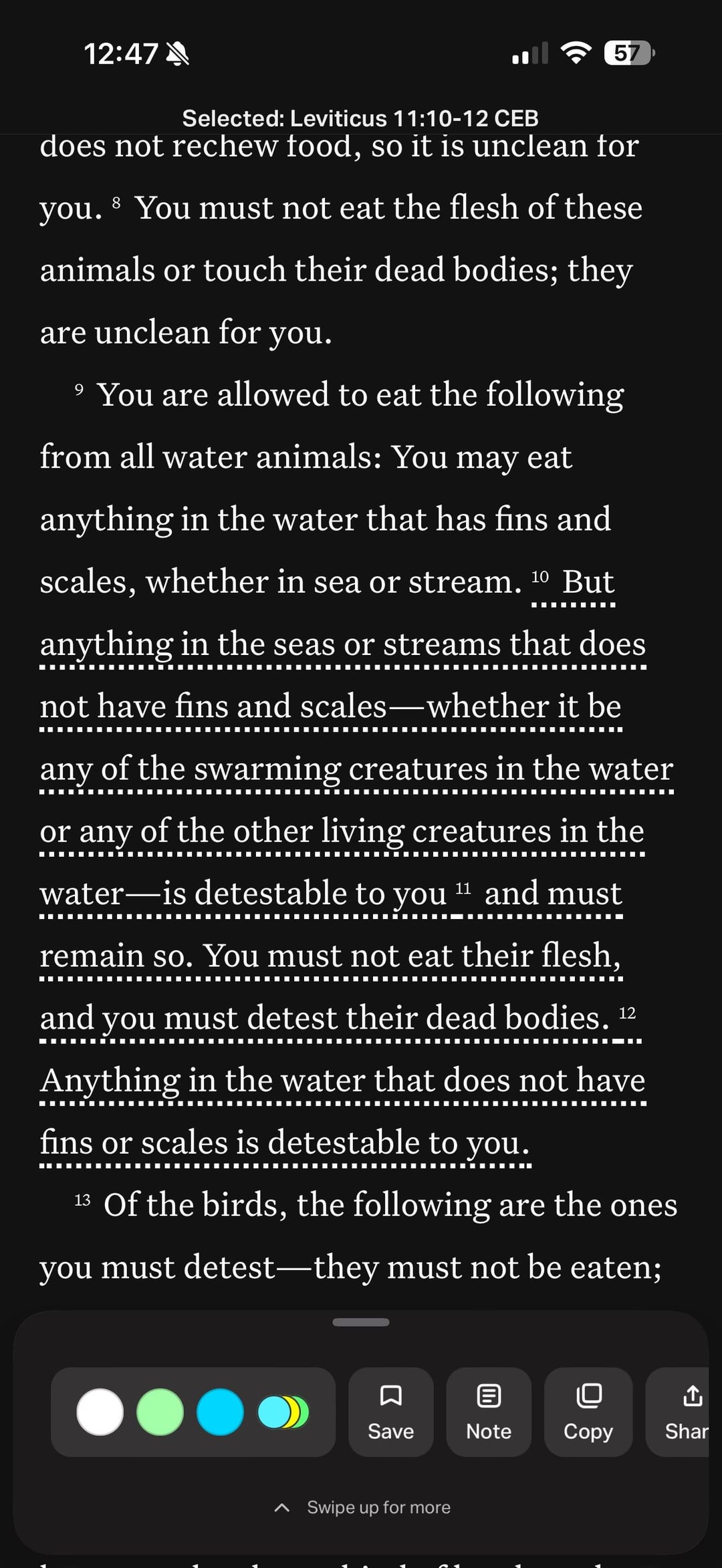Highlight selection with the green color
The image size is (722, 1568).
(160, 1412)
